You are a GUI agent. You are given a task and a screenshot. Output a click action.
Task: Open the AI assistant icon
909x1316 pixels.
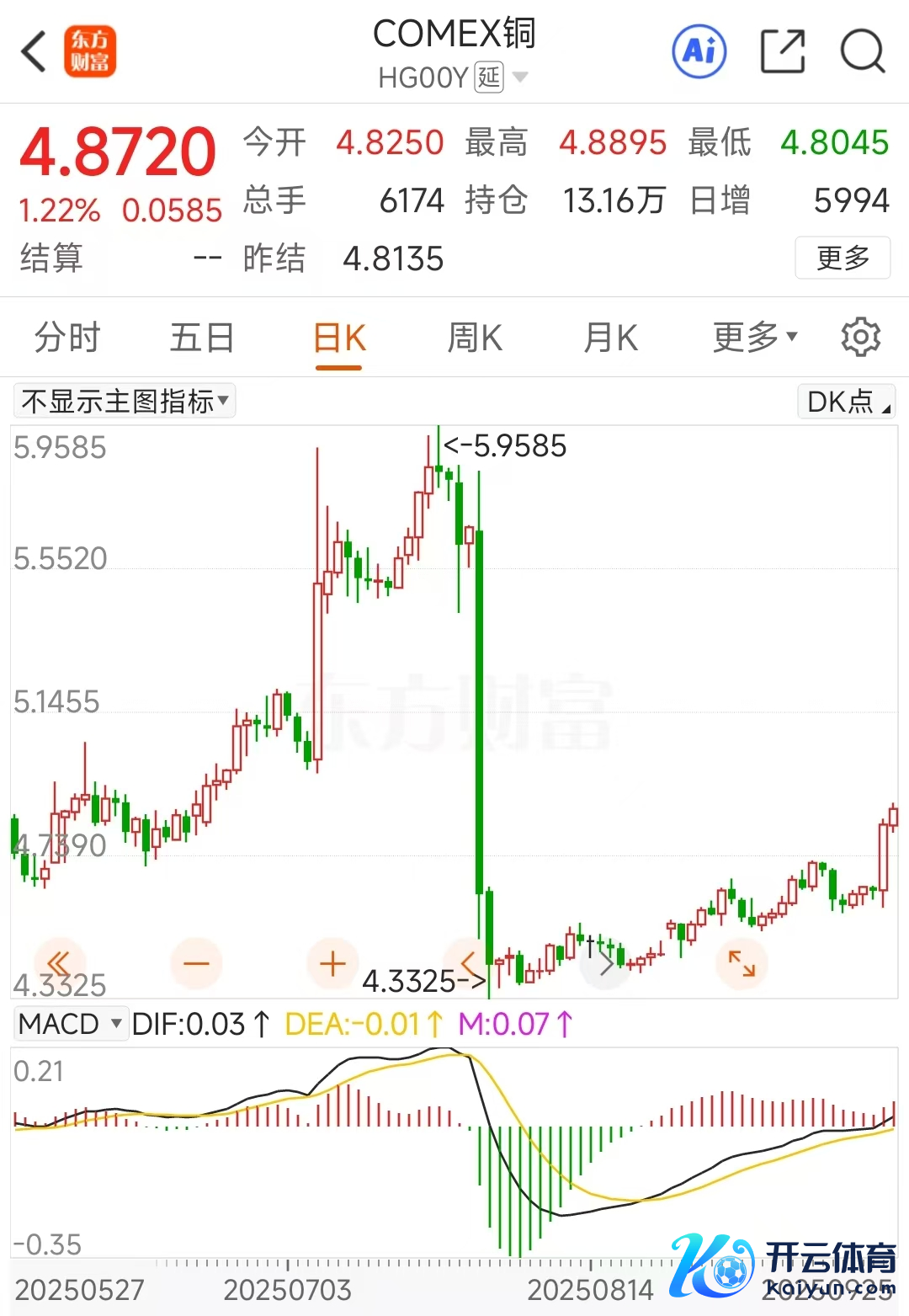pos(699,52)
